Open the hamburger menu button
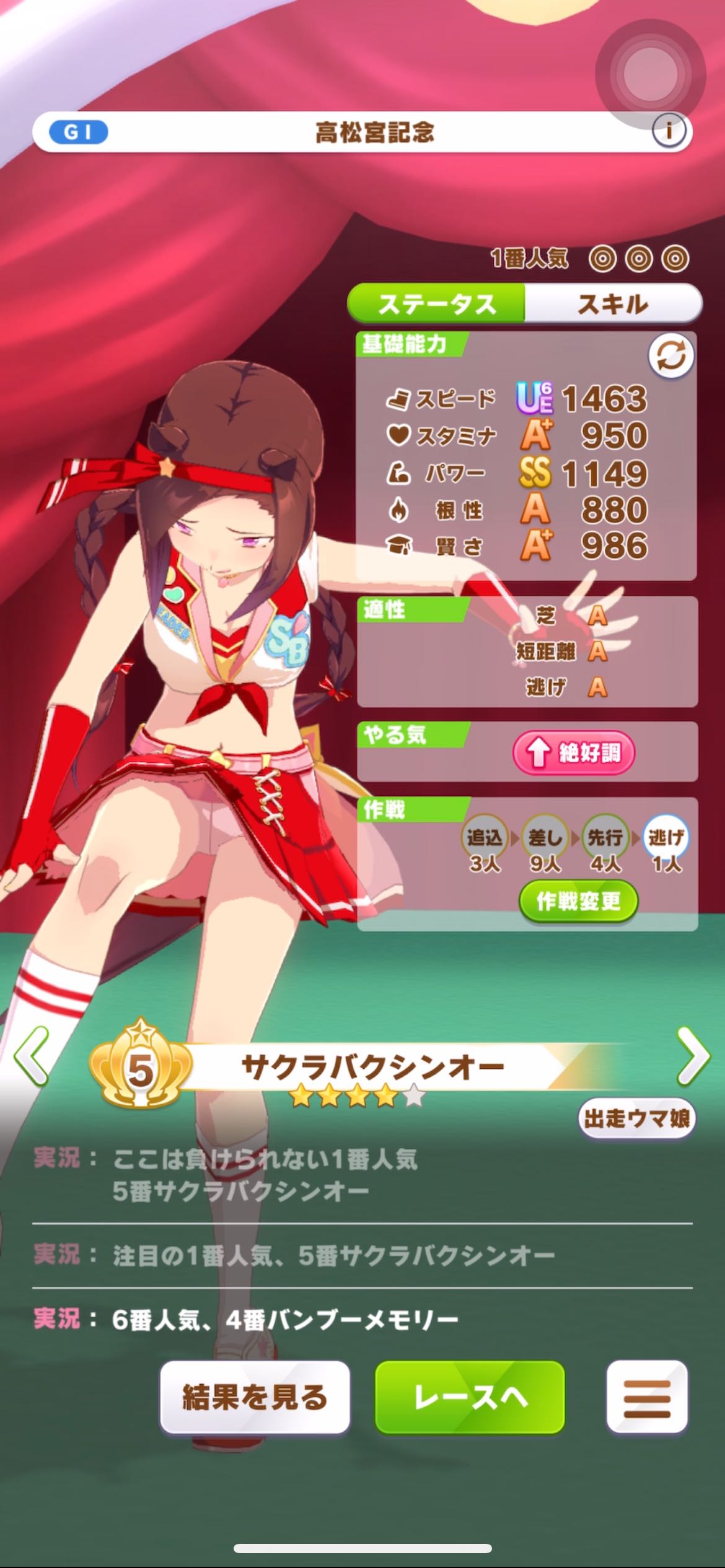This screenshot has width=725, height=1568. [x=647, y=1397]
